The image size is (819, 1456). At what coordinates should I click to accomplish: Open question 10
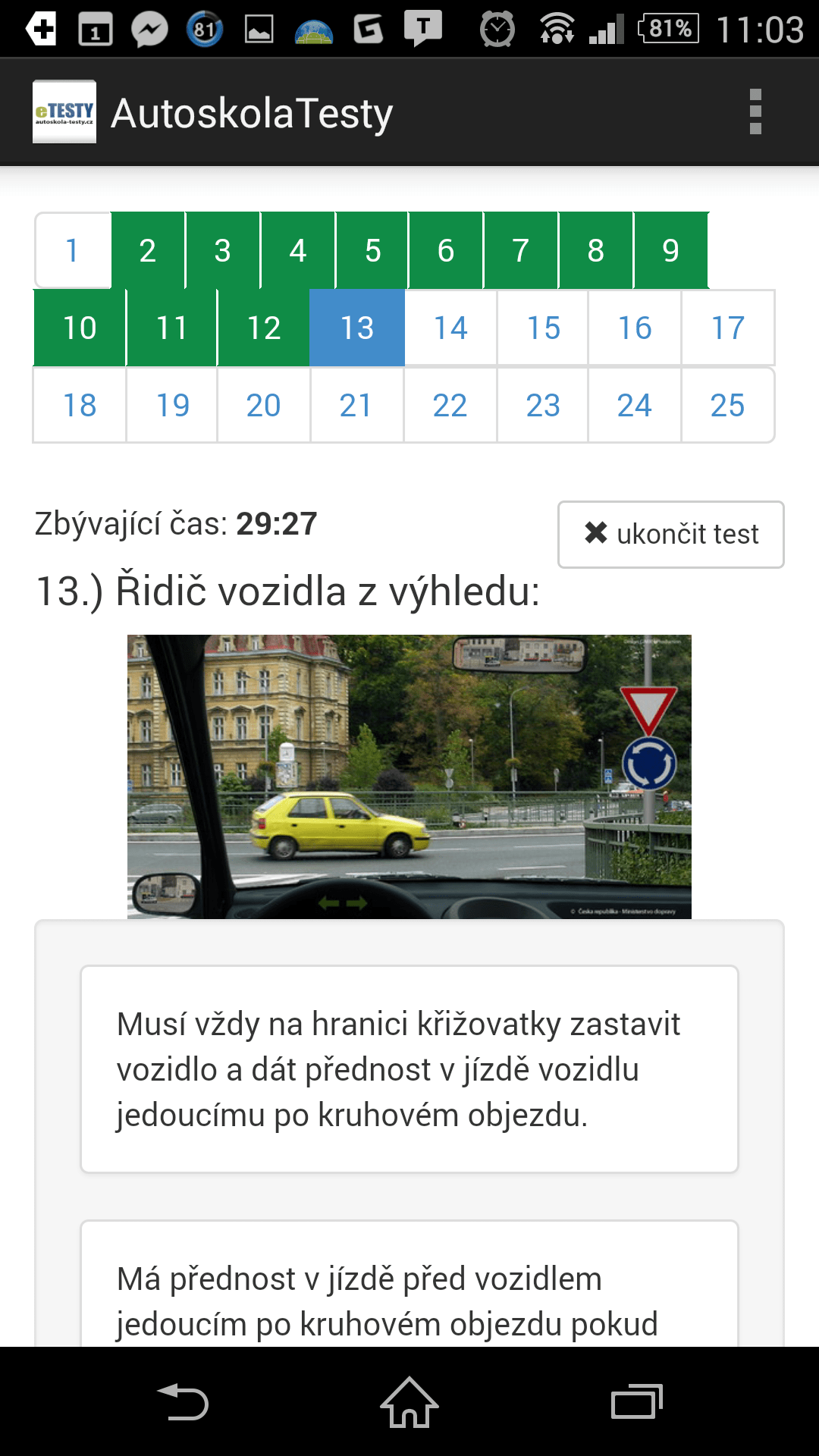click(80, 328)
